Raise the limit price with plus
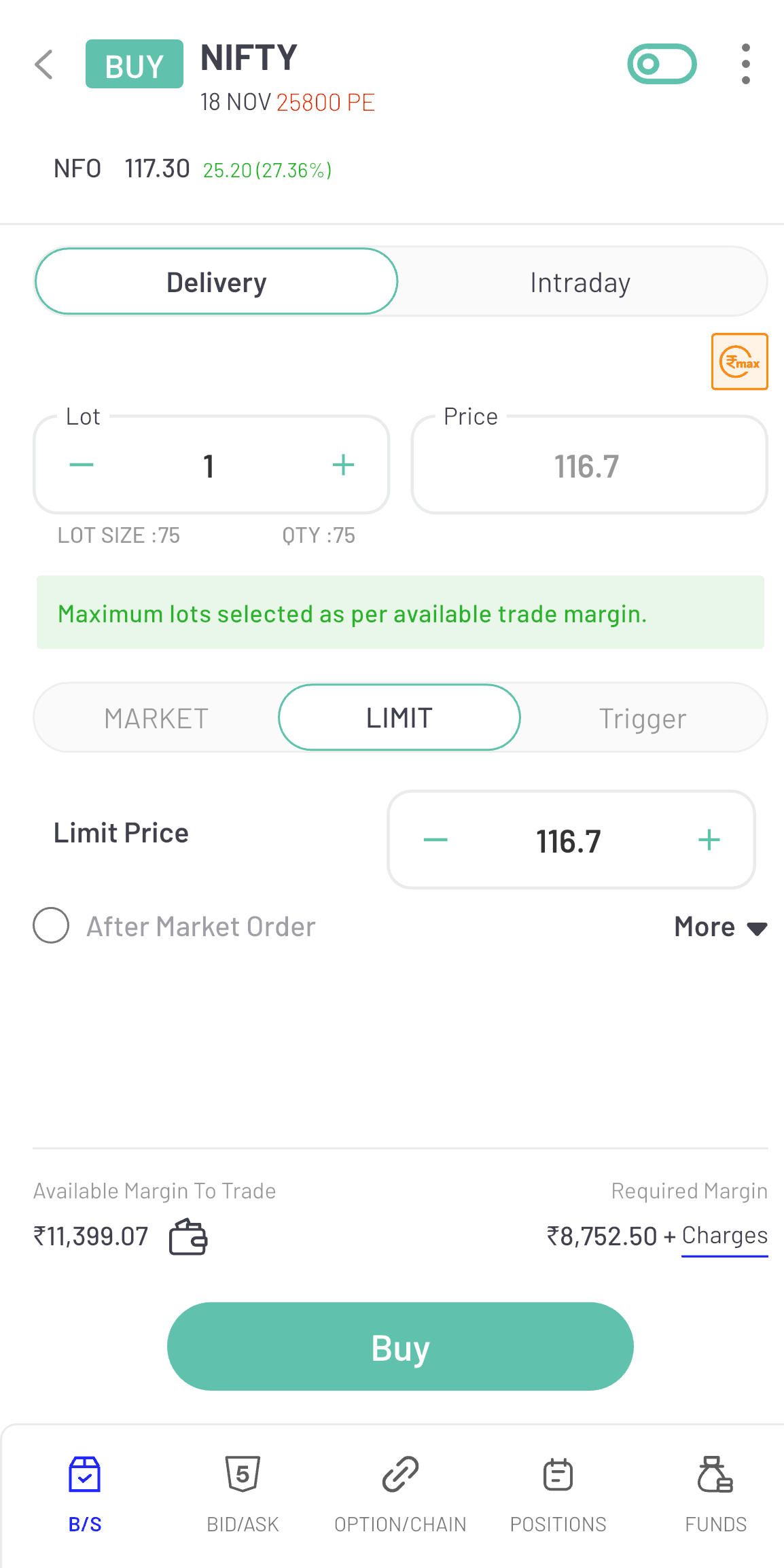 (x=709, y=840)
